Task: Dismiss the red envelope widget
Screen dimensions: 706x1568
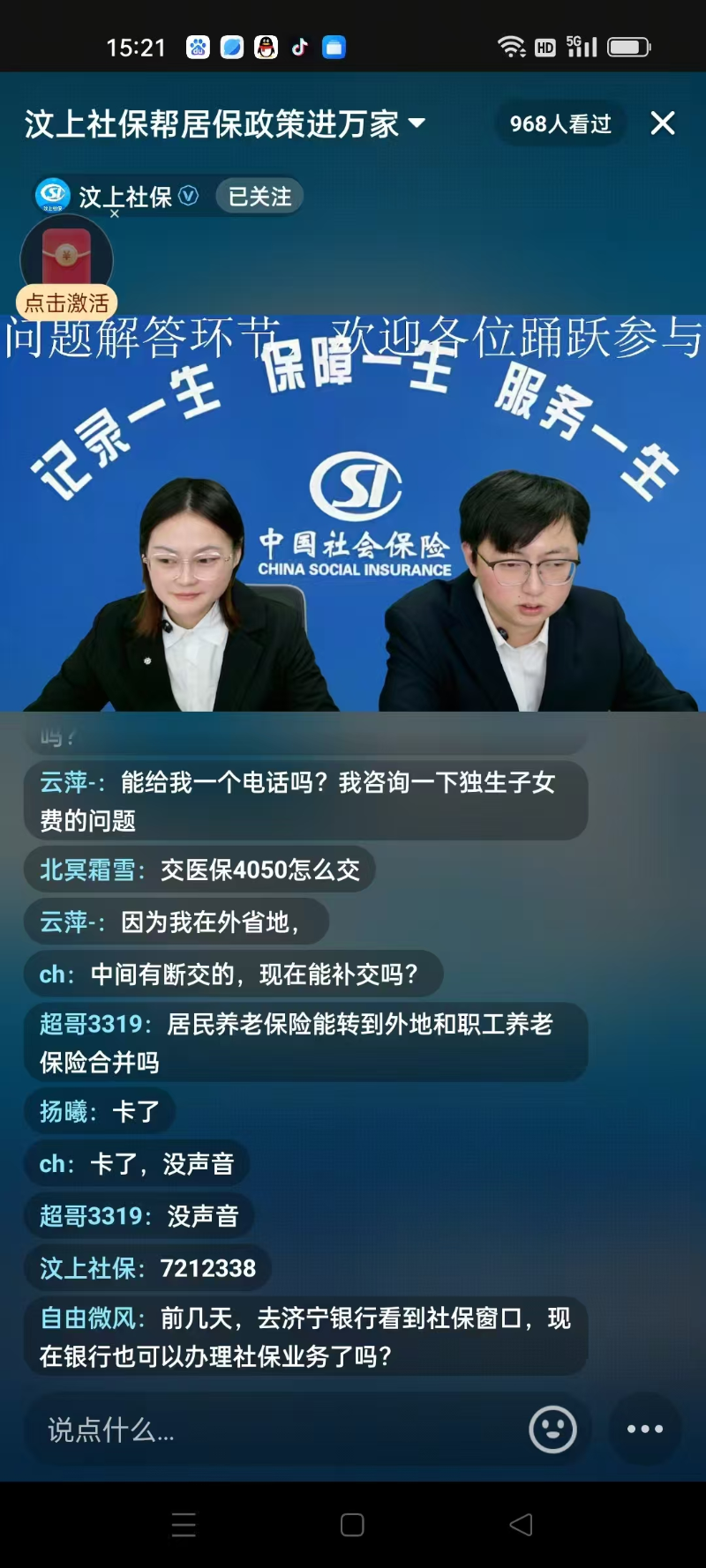Action: click(x=115, y=213)
